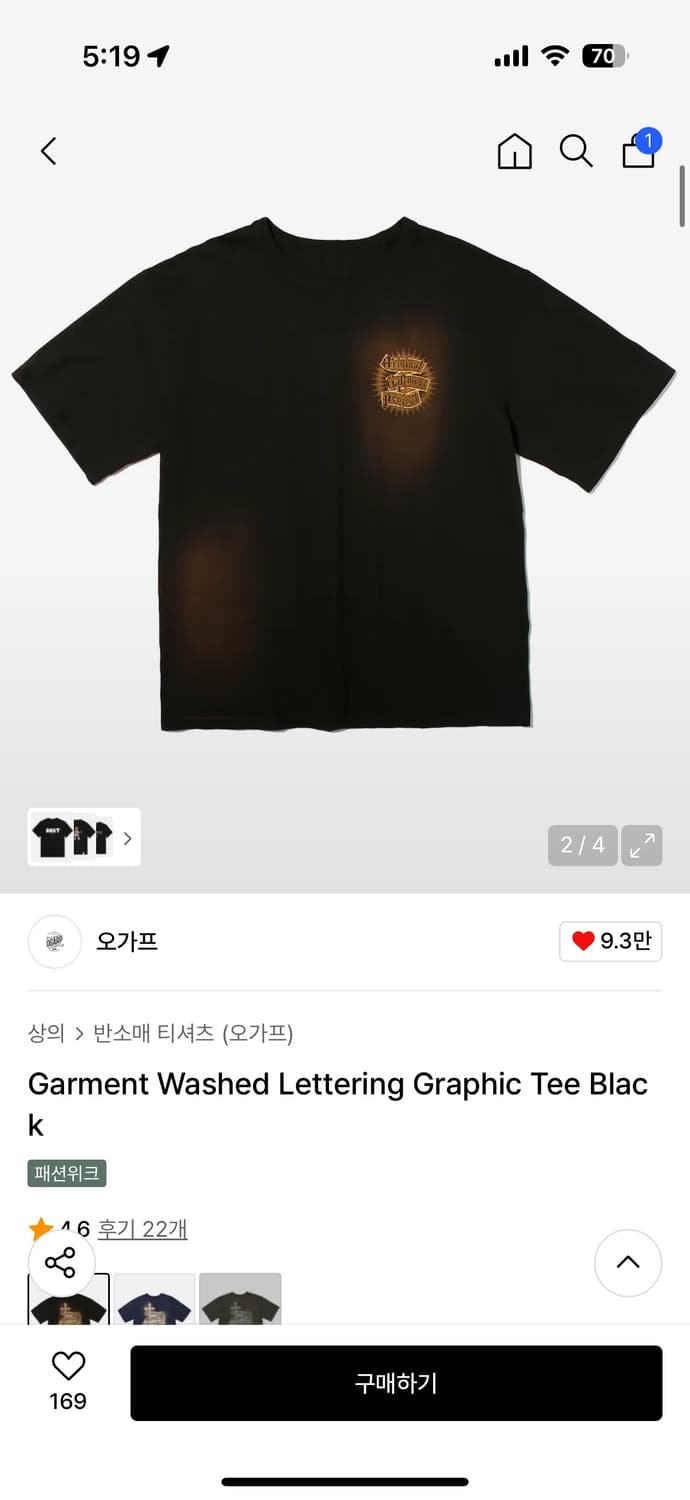Like the 오가프 brand with 9.3만 hearts
This screenshot has width=690, height=1500.
coord(610,941)
